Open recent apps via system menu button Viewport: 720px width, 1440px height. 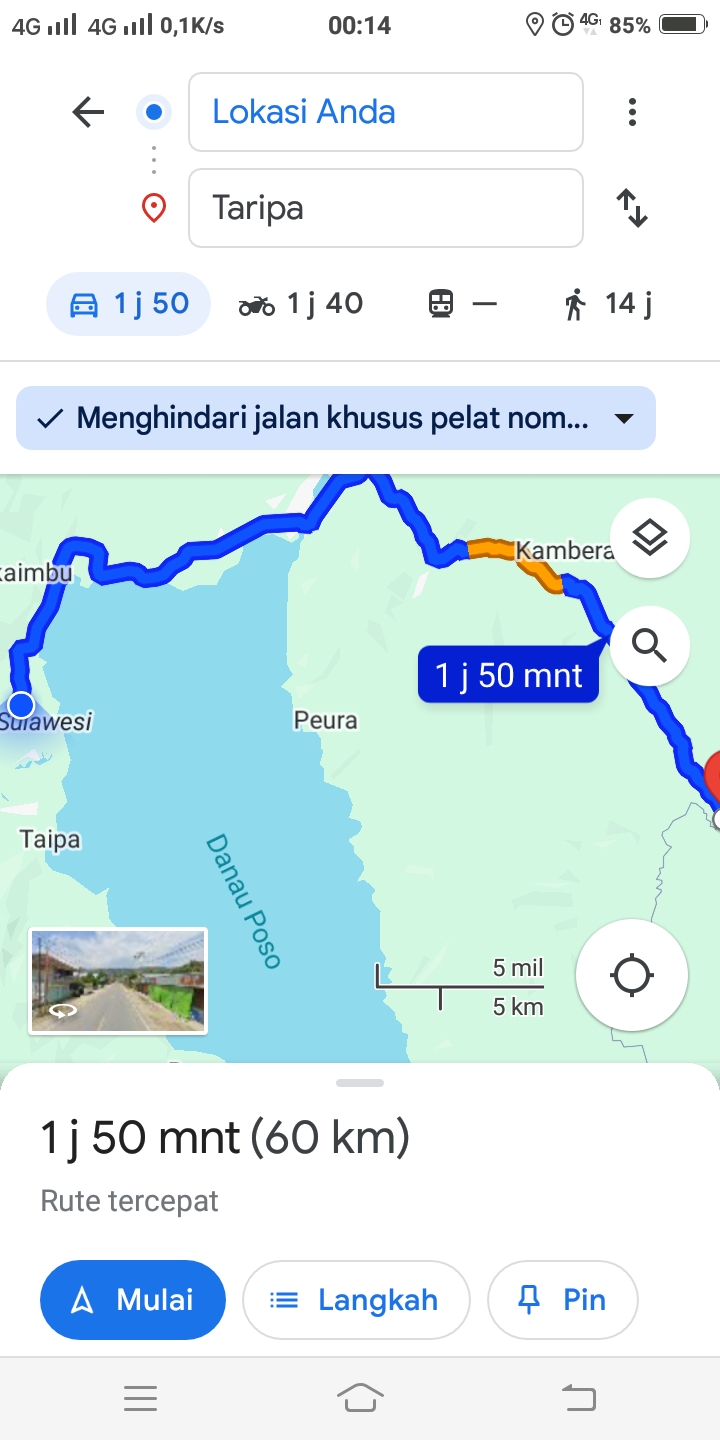tap(140, 1398)
